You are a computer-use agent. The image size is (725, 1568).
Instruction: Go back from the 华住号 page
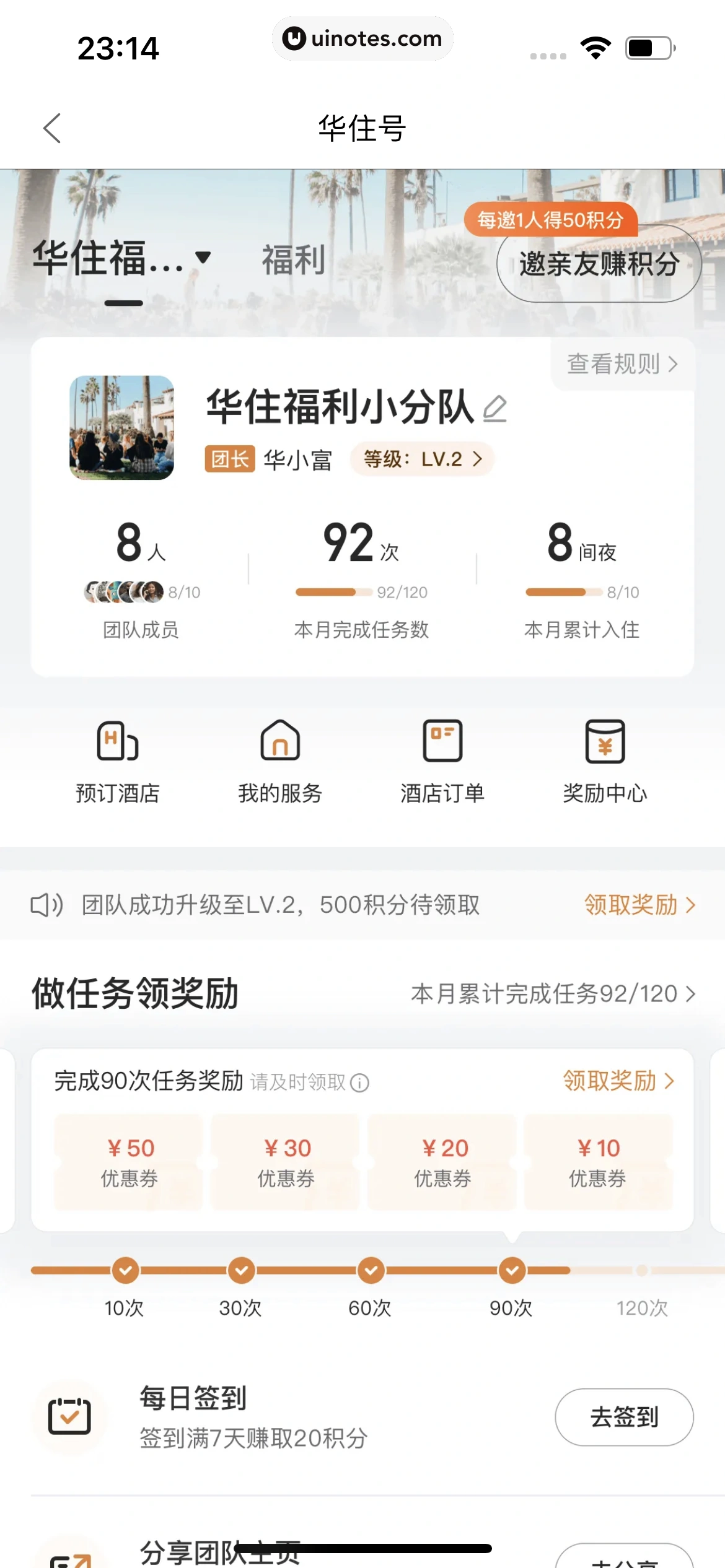[x=53, y=128]
